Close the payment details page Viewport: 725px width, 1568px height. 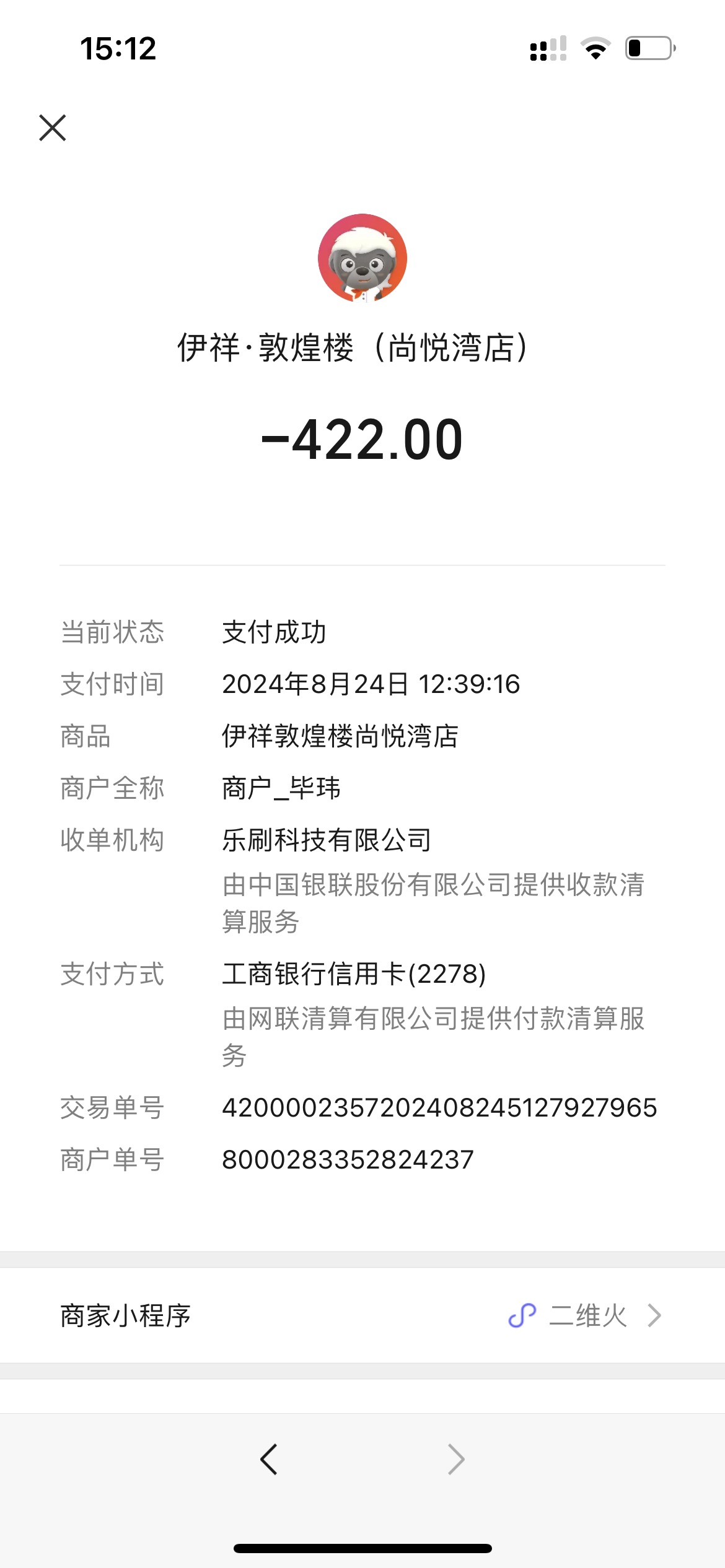[x=53, y=128]
